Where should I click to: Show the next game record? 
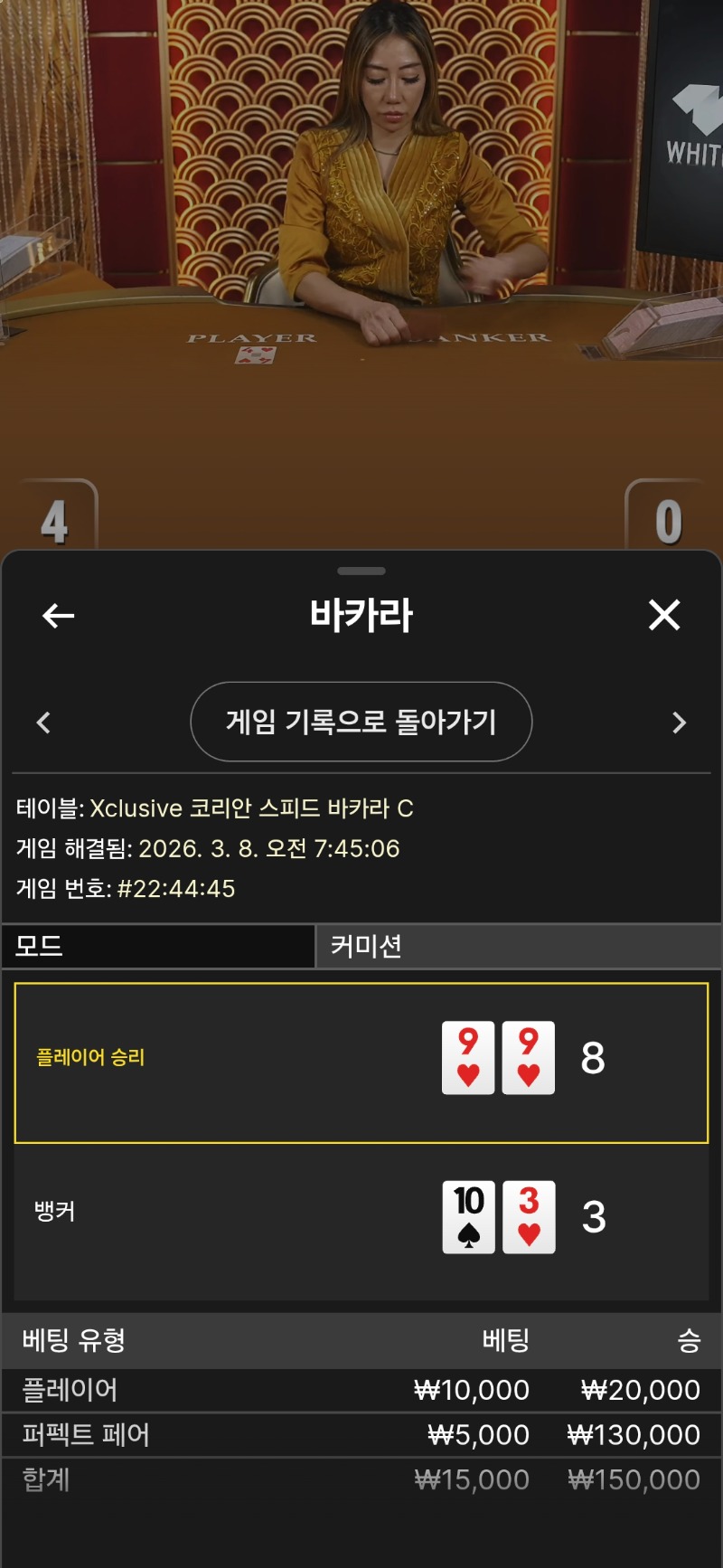coord(680,723)
